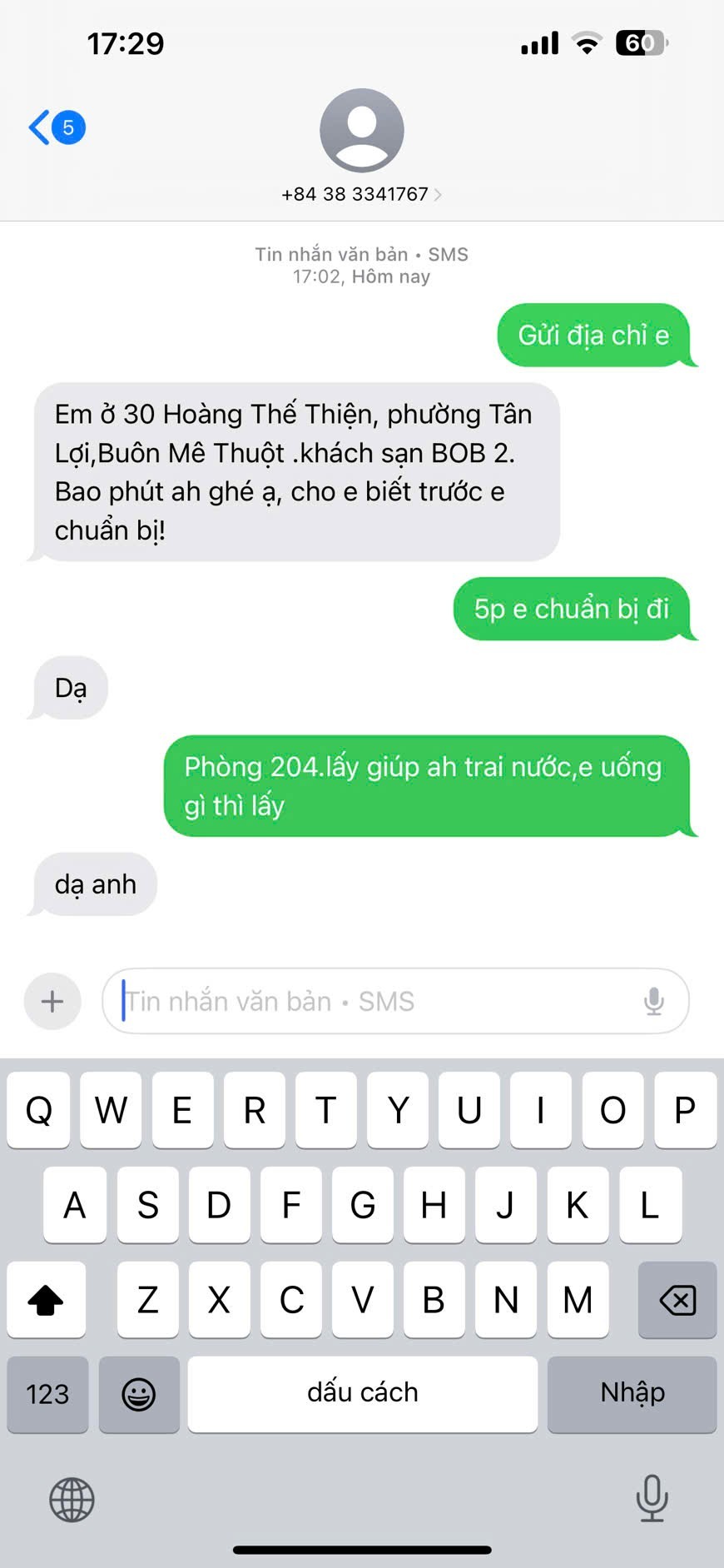Viewport: 724px width, 1568px height.
Task: Tap the backspace key
Action: [677, 1299]
